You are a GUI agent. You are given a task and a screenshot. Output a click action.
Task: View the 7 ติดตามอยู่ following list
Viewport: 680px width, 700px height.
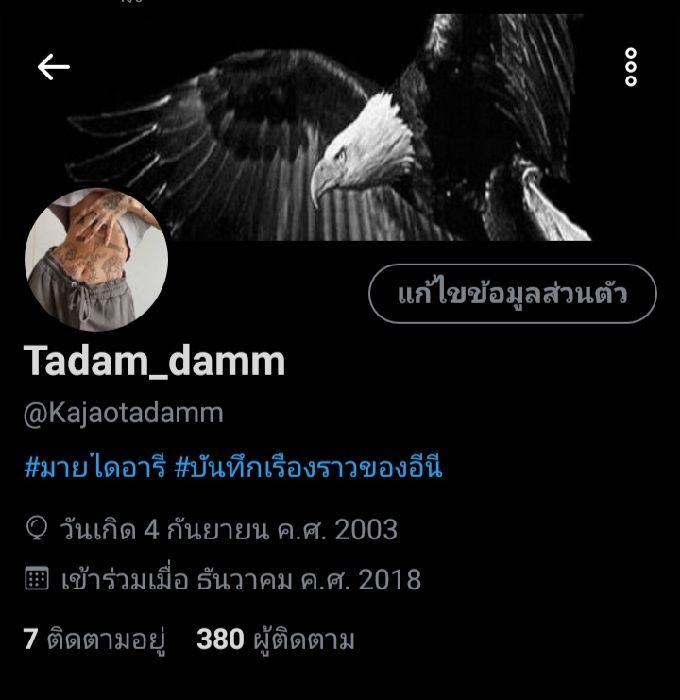(93, 638)
